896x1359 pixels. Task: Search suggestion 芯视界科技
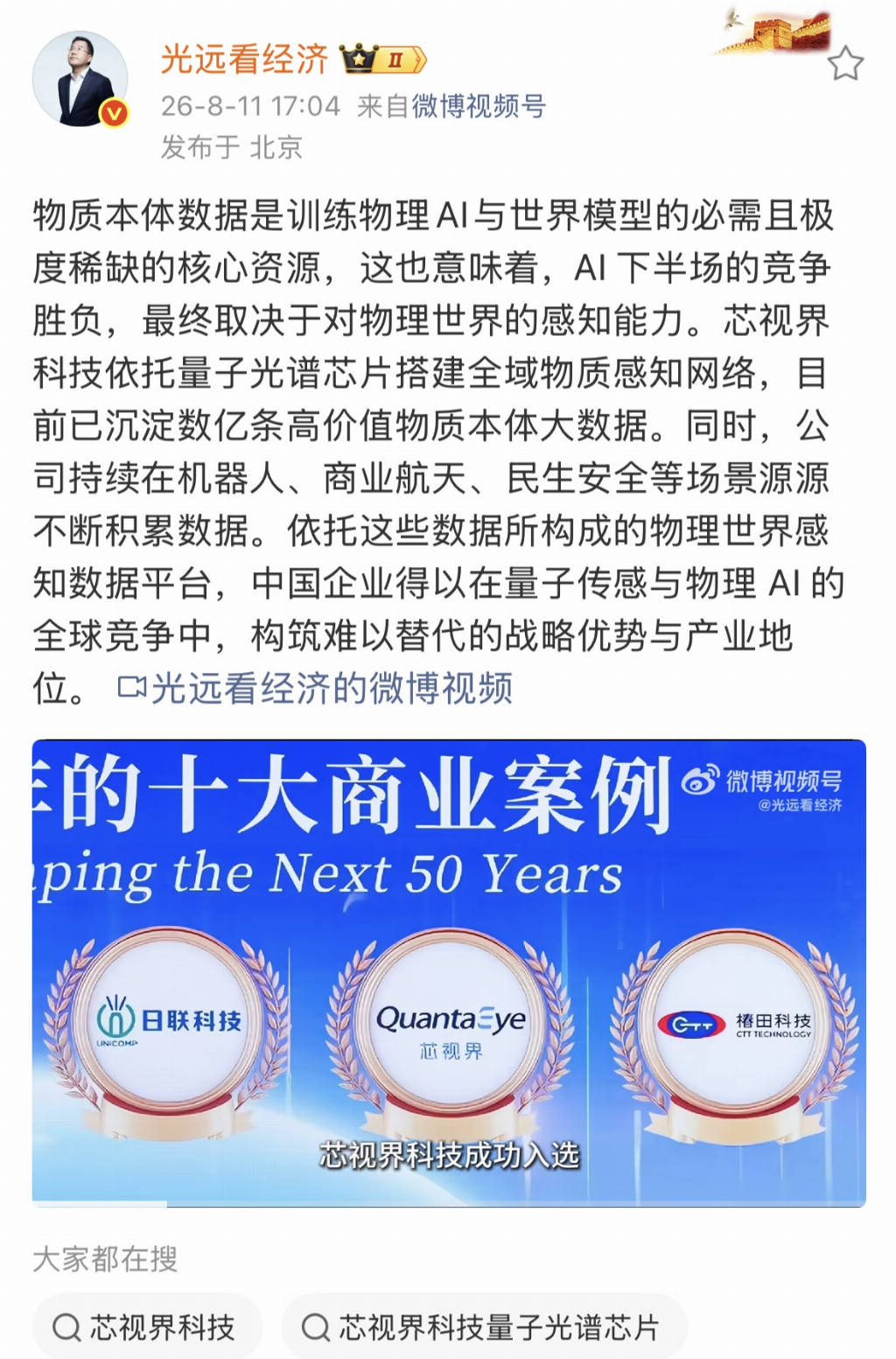147,1327
